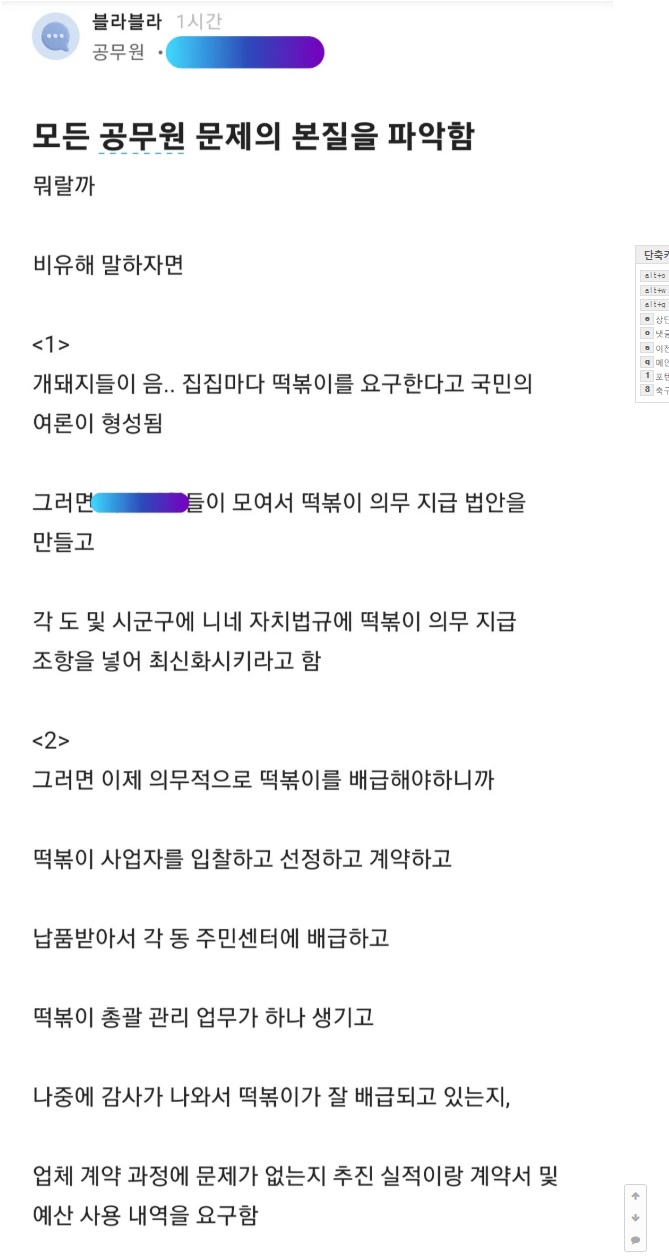Jump to bottom with the down arrow
This screenshot has height=1257, width=669.
[x=635, y=1218]
